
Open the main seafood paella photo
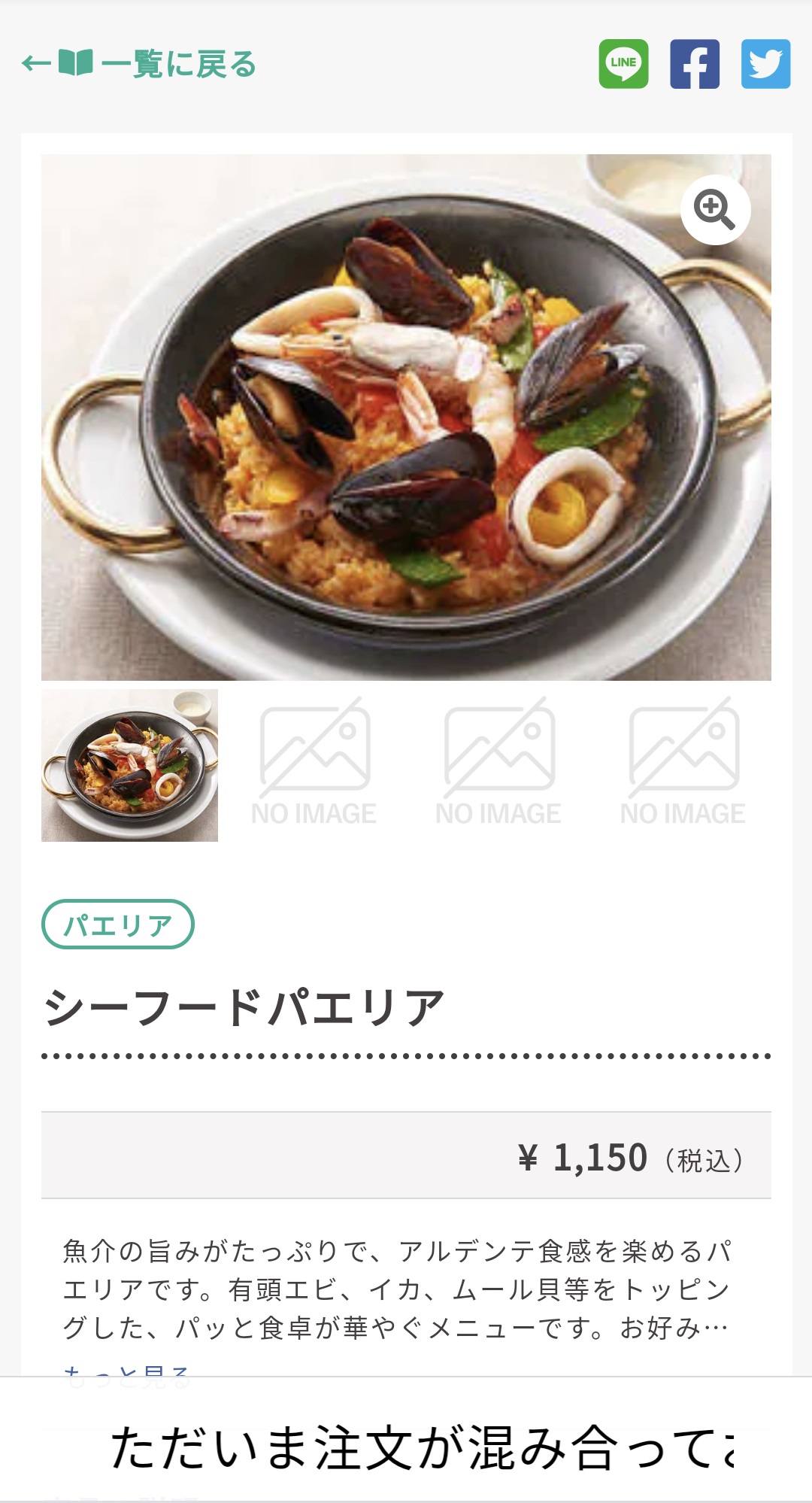coord(406,417)
